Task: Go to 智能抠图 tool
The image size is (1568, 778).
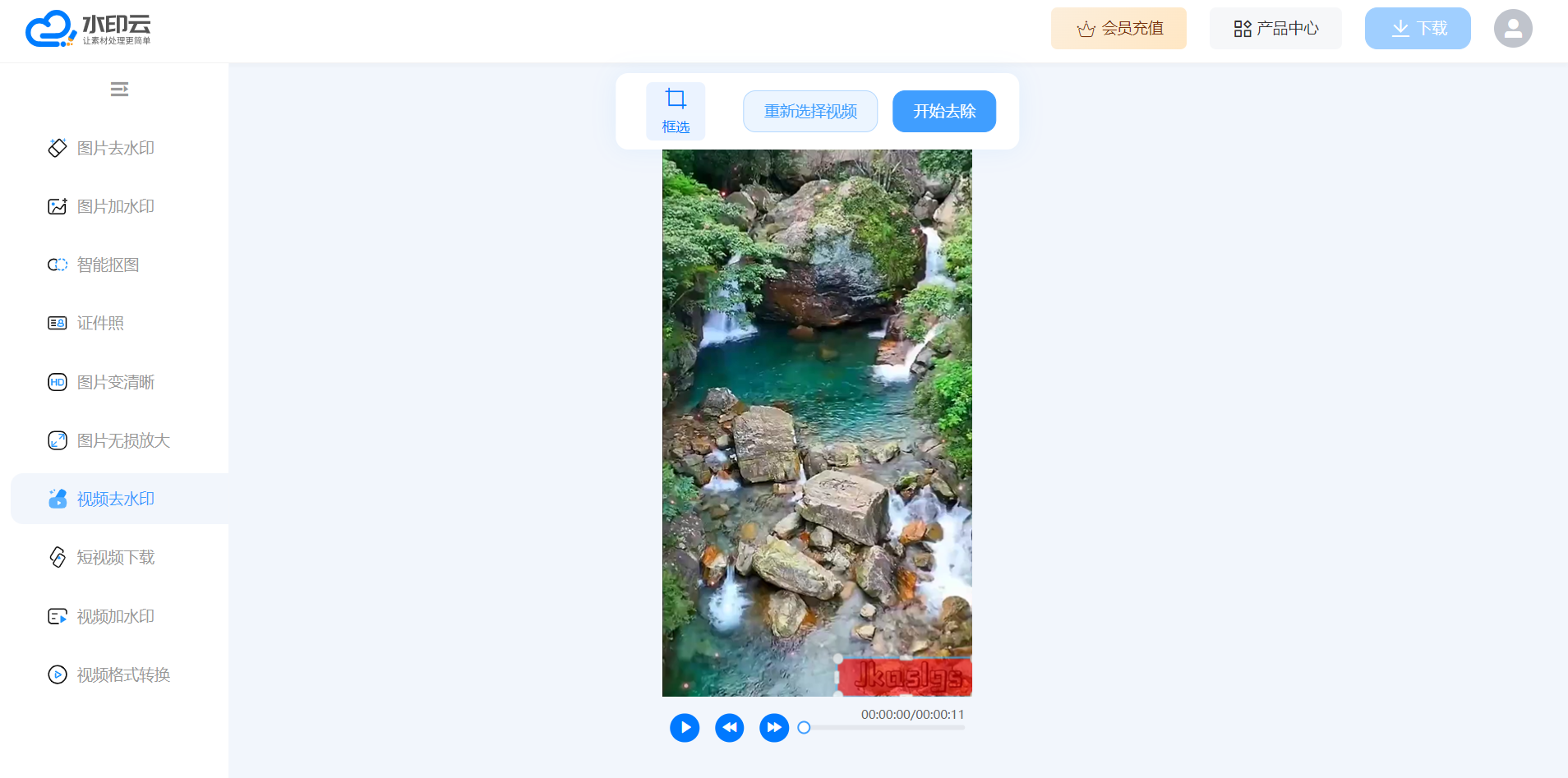Action: [x=107, y=265]
